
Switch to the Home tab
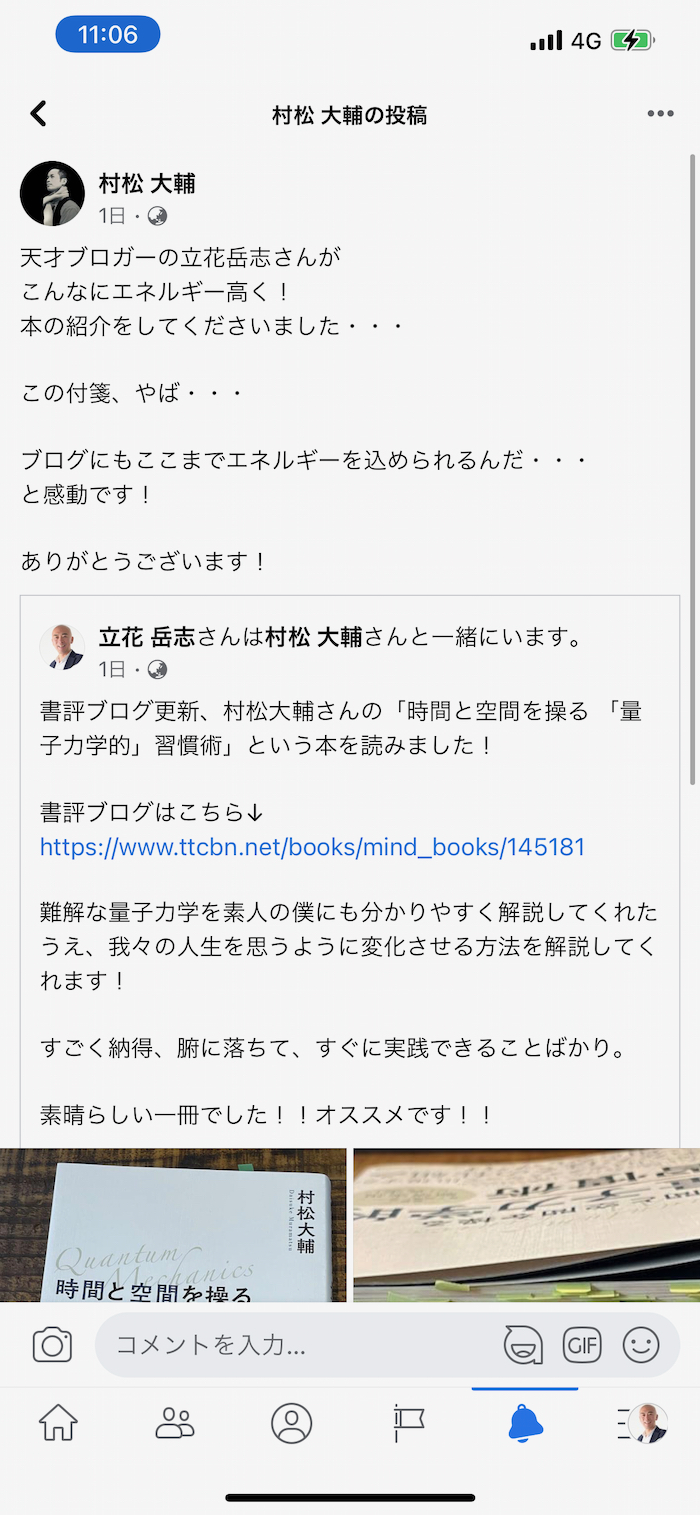58,1422
